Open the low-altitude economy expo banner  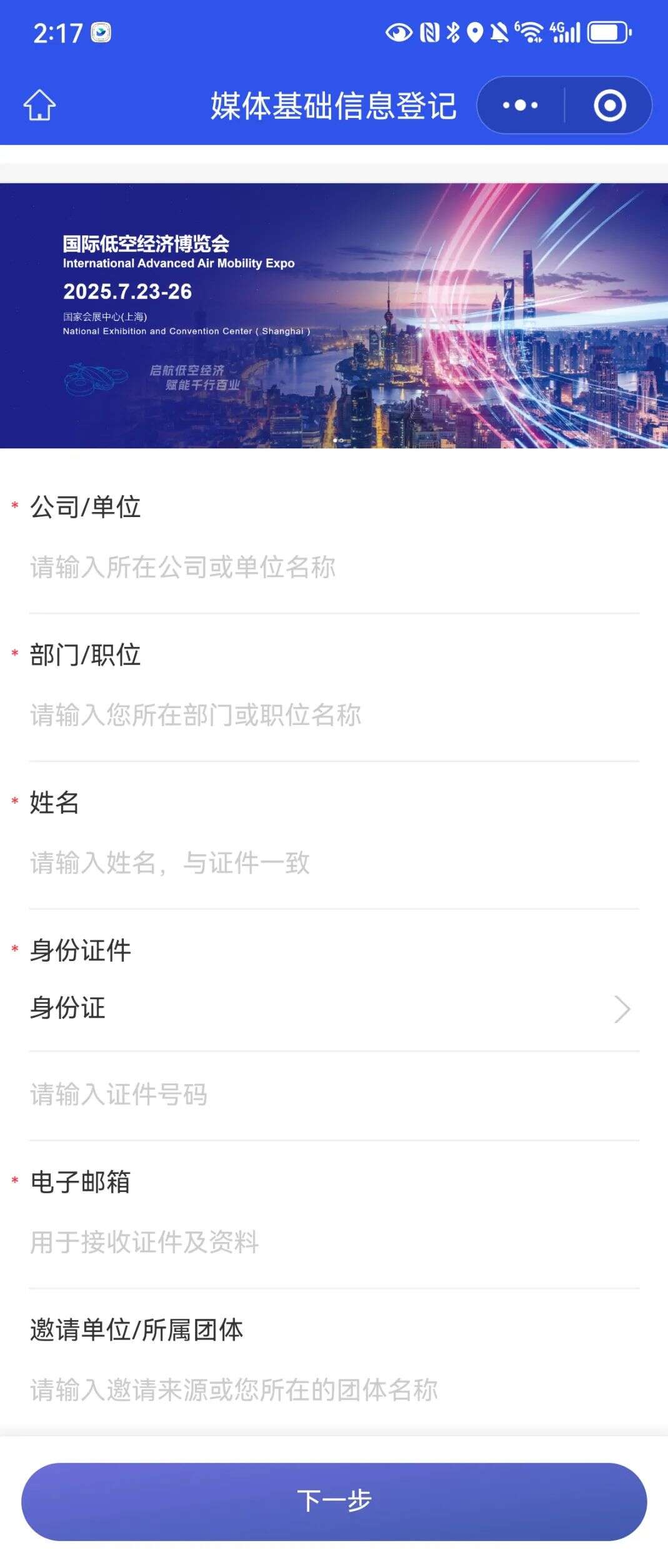334,315
